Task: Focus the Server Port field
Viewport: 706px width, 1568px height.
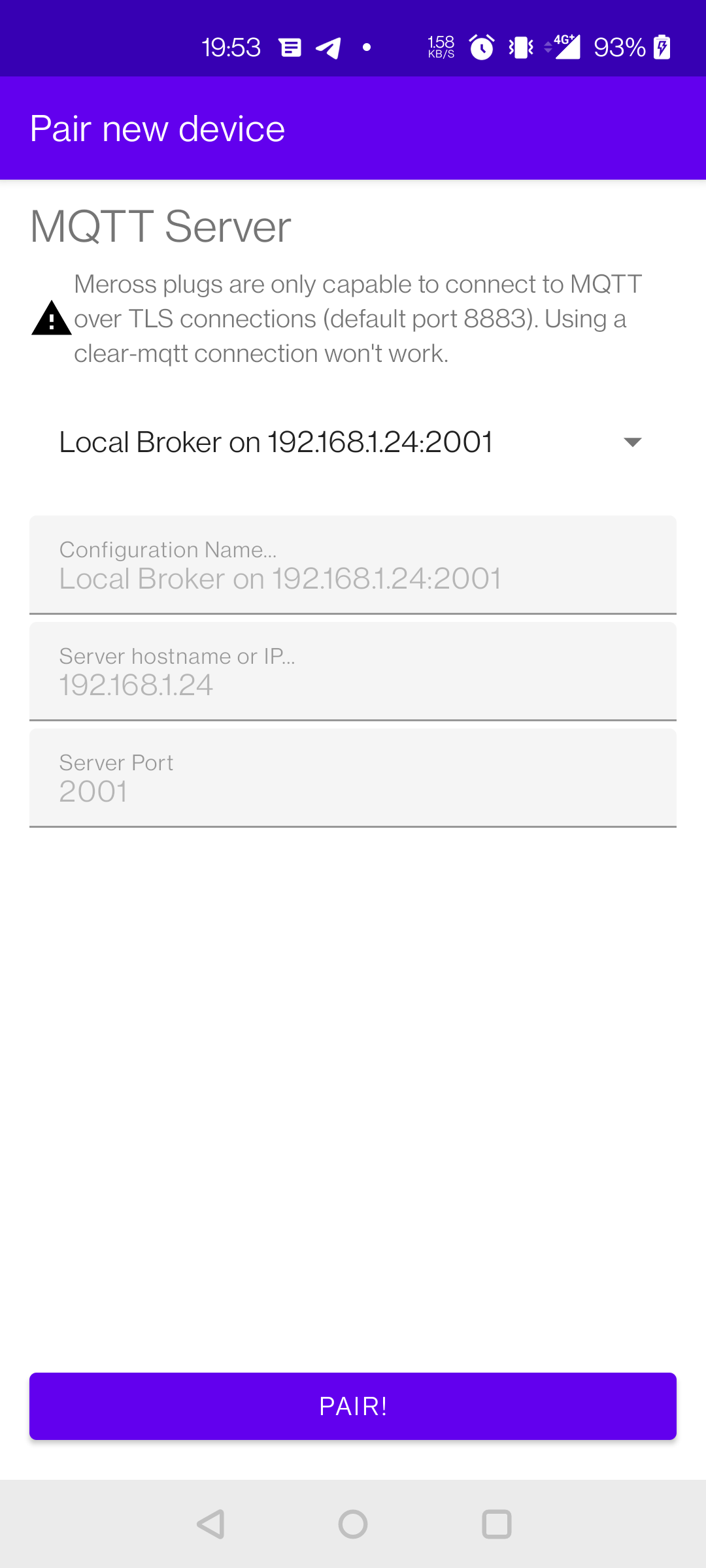Action: (x=353, y=778)
